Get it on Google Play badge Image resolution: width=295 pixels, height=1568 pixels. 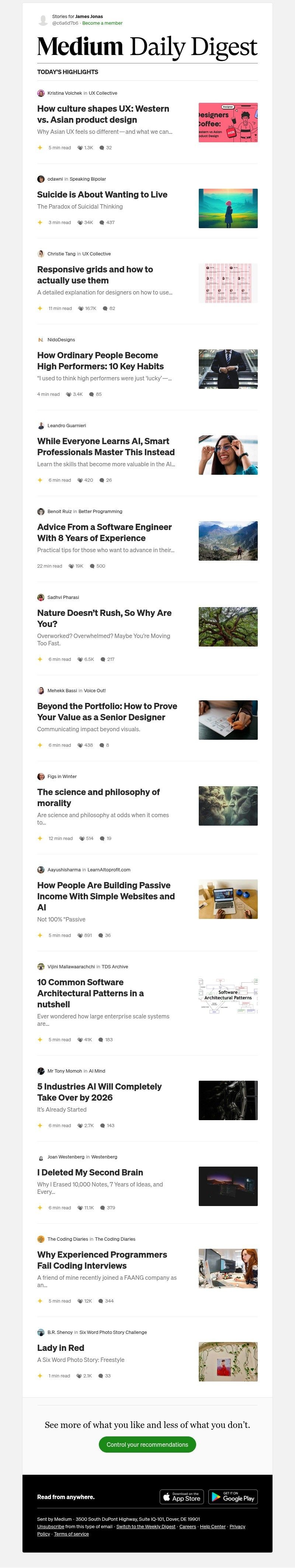[233, 1497]
